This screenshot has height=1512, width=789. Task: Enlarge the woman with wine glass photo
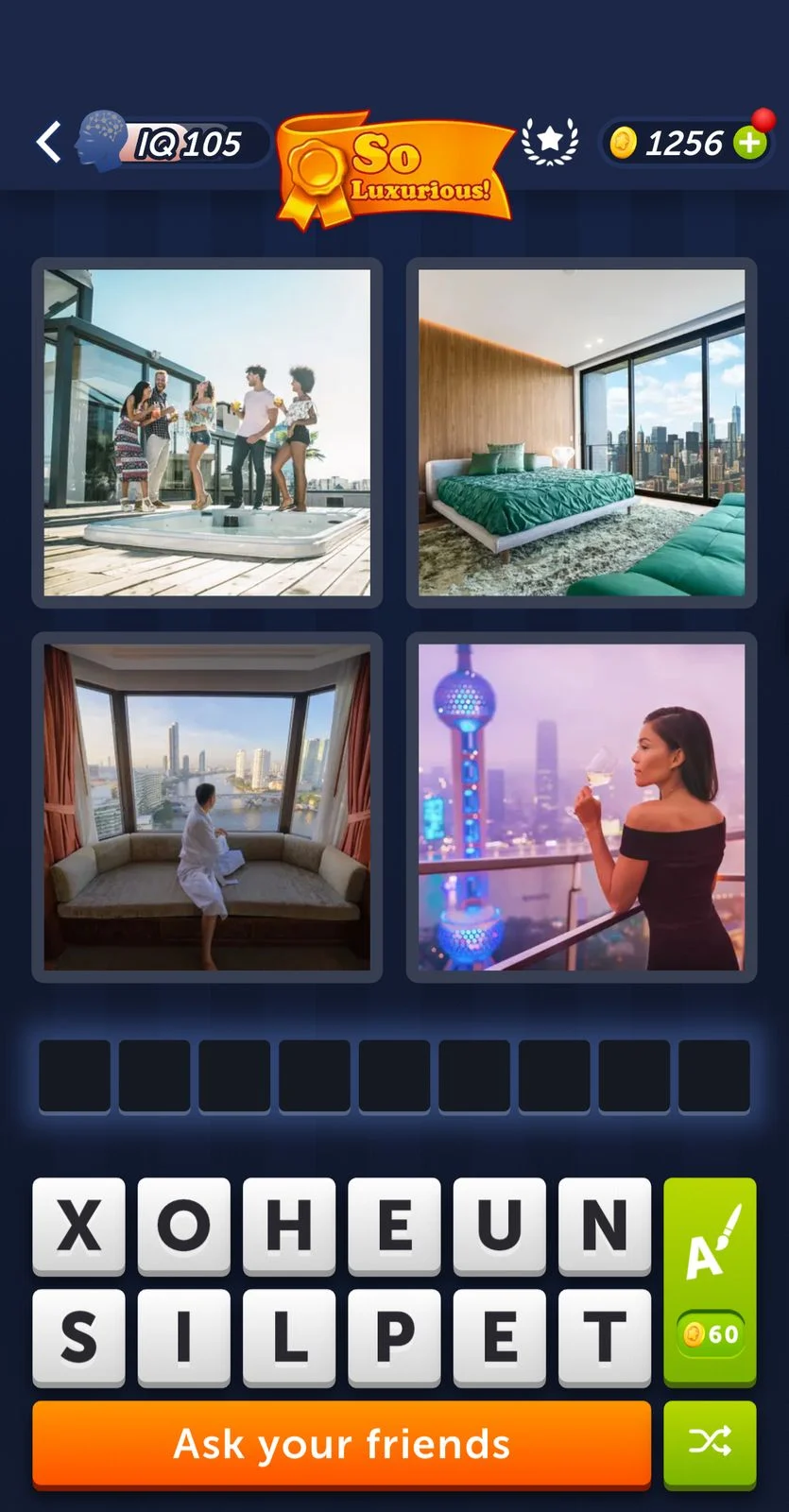(x=581, y=807)
